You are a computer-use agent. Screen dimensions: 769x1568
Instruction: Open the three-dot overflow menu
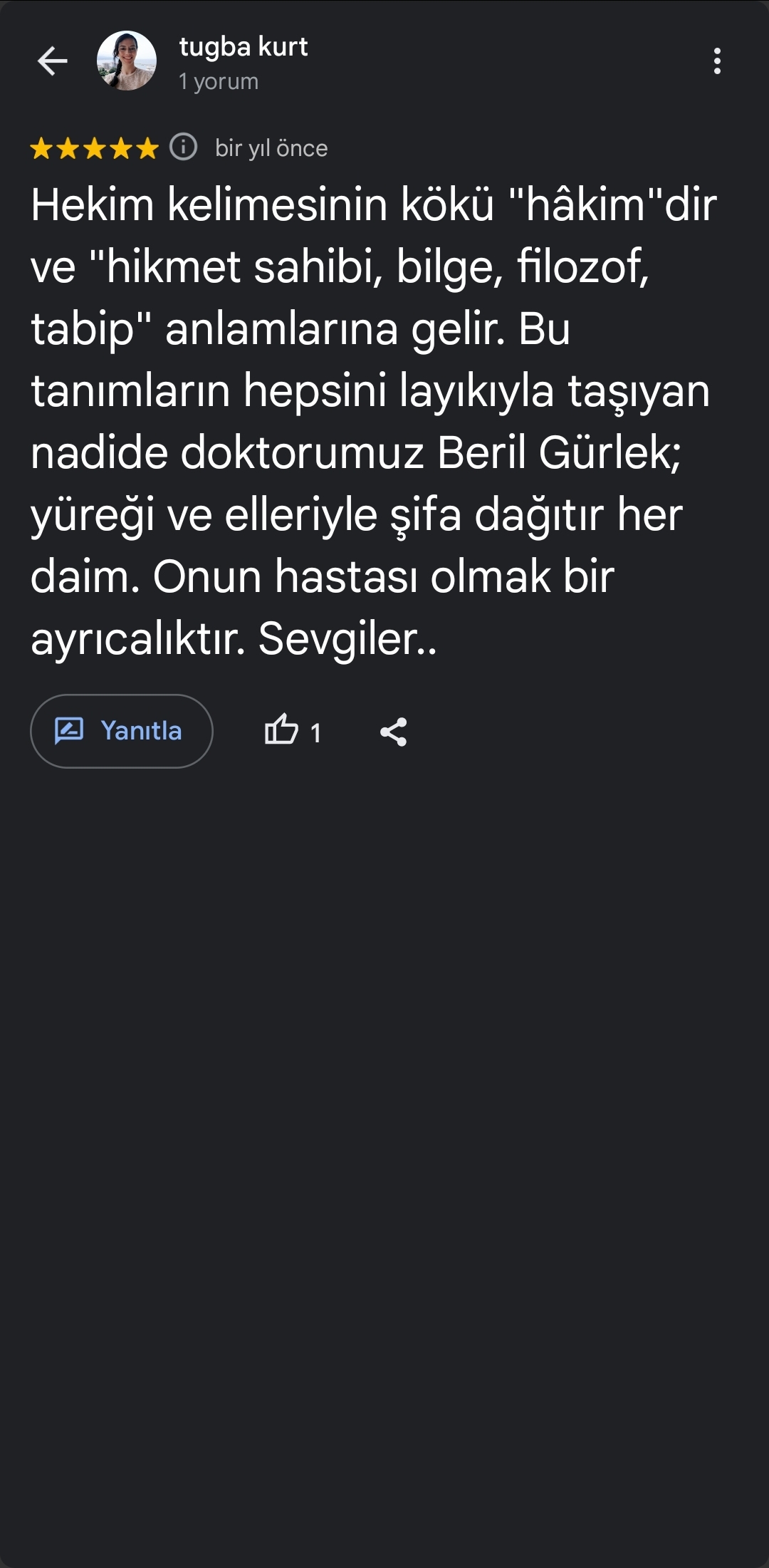(x=717, y=61)
